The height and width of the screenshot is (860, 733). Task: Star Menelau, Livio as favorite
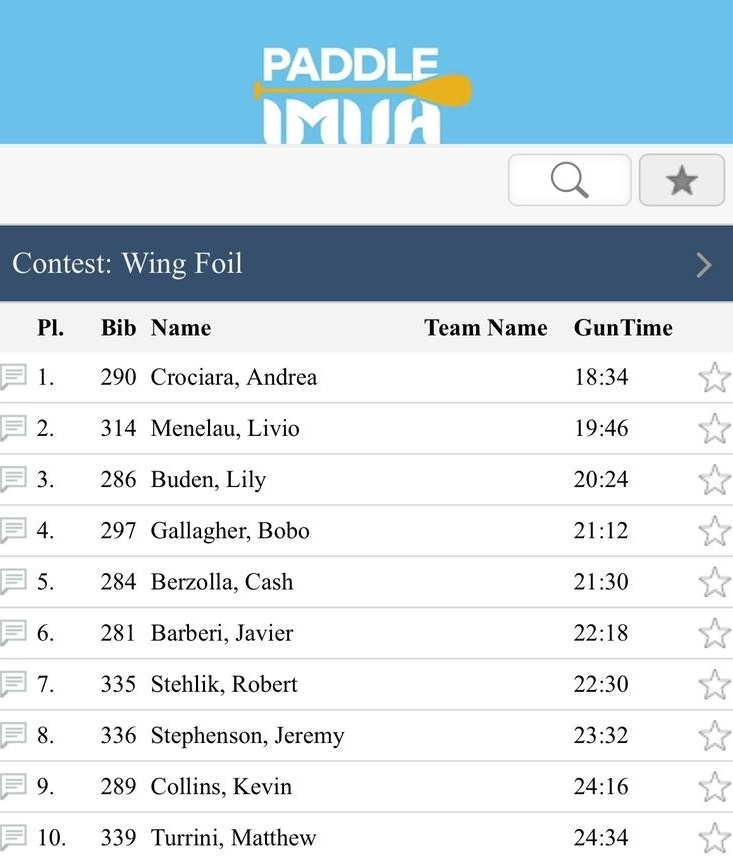713,429
